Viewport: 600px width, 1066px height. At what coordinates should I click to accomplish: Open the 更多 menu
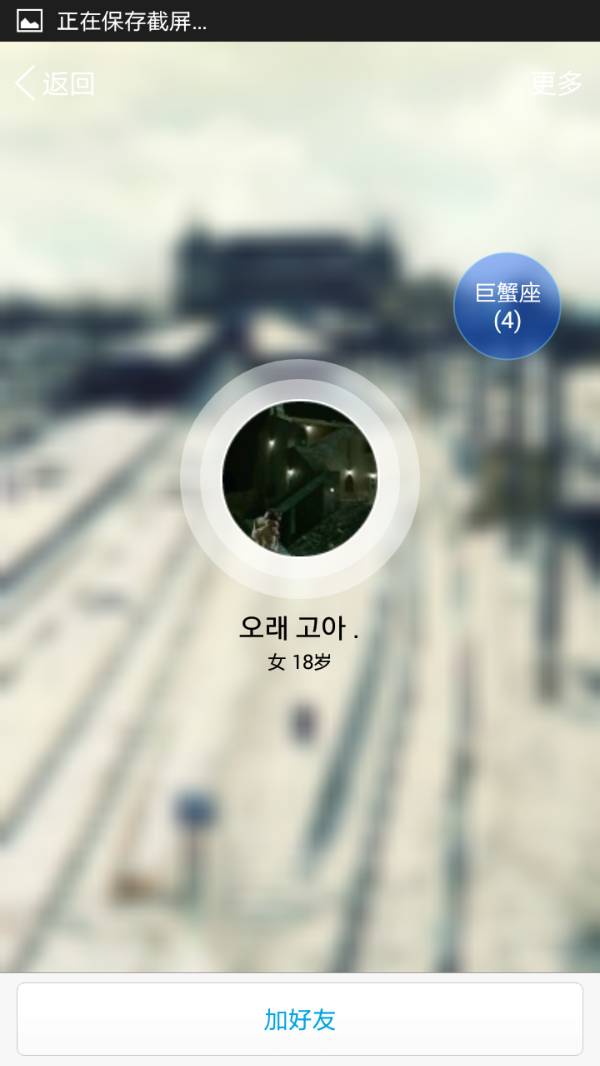[x=557, y=84]
